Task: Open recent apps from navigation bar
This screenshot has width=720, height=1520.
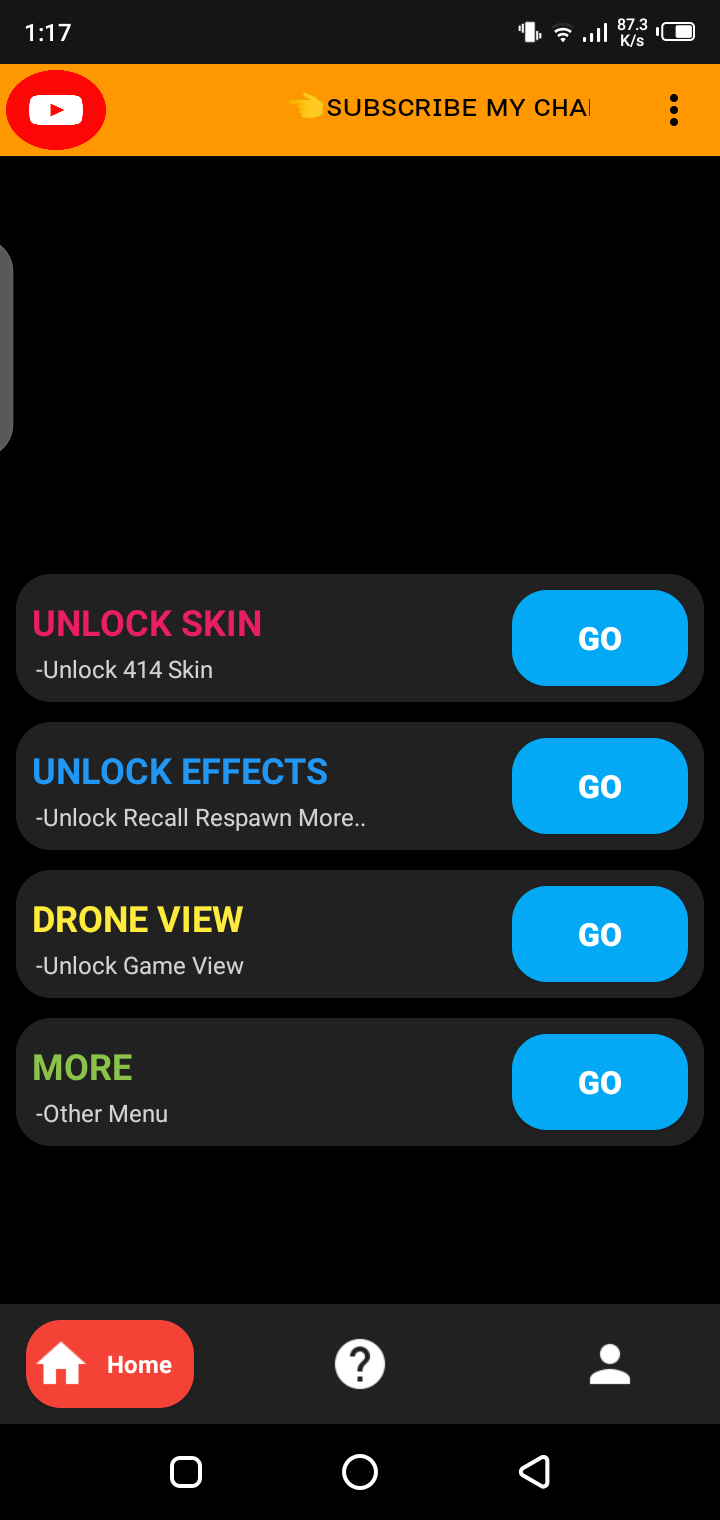Action: click(186, 1472)
